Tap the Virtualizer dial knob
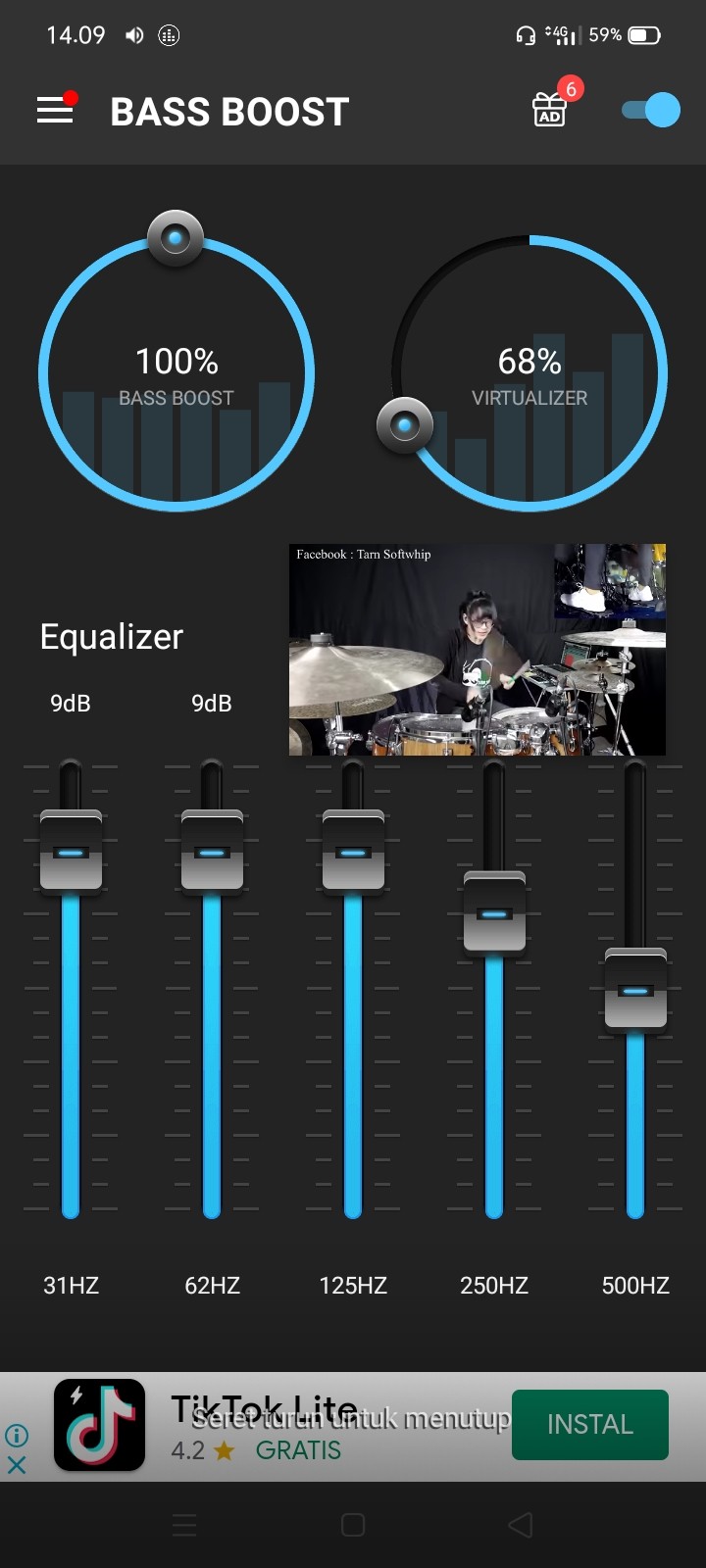This screenshot has width=706, height=1568. 405,425
